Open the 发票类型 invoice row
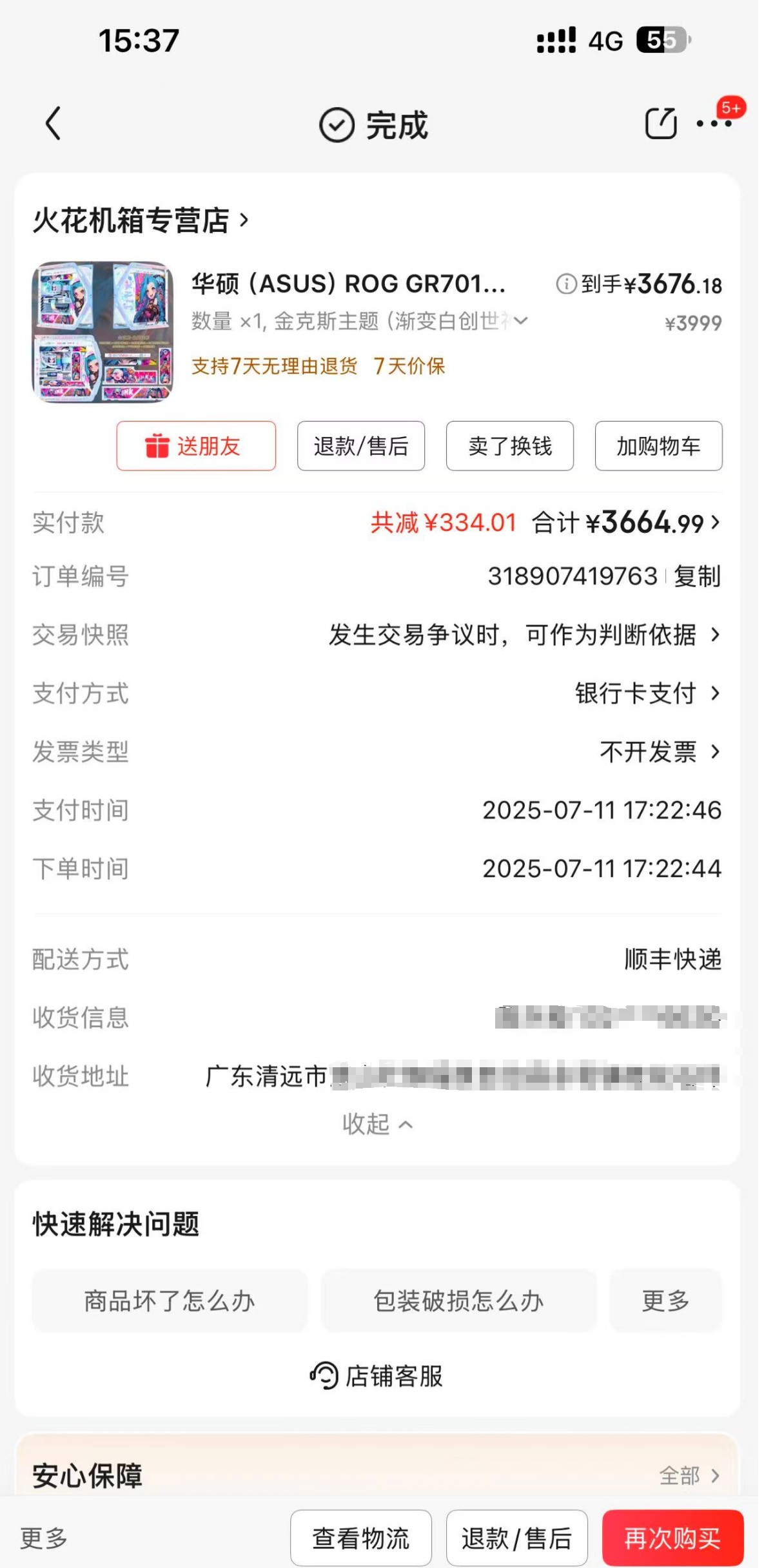 click(659, 751)
